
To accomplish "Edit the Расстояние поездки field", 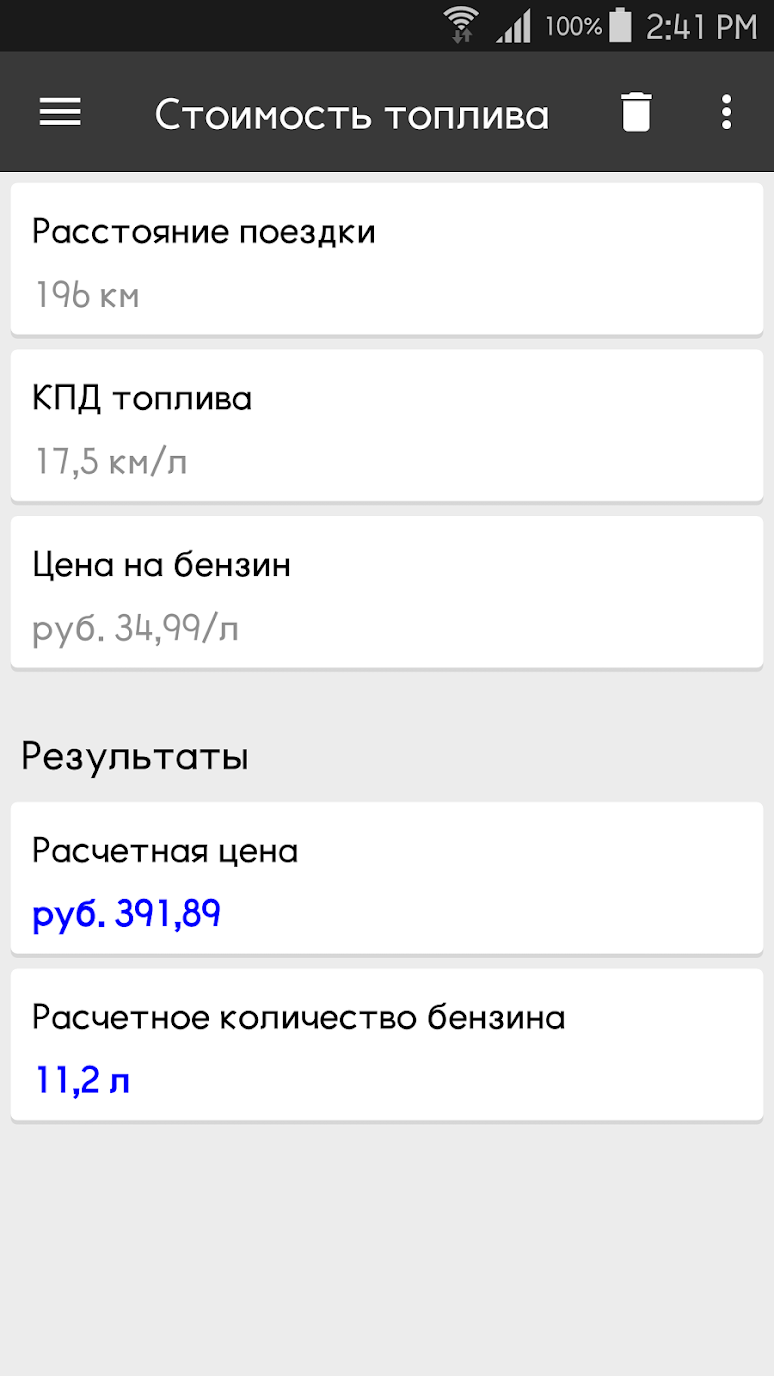I will tap(386, 261).
